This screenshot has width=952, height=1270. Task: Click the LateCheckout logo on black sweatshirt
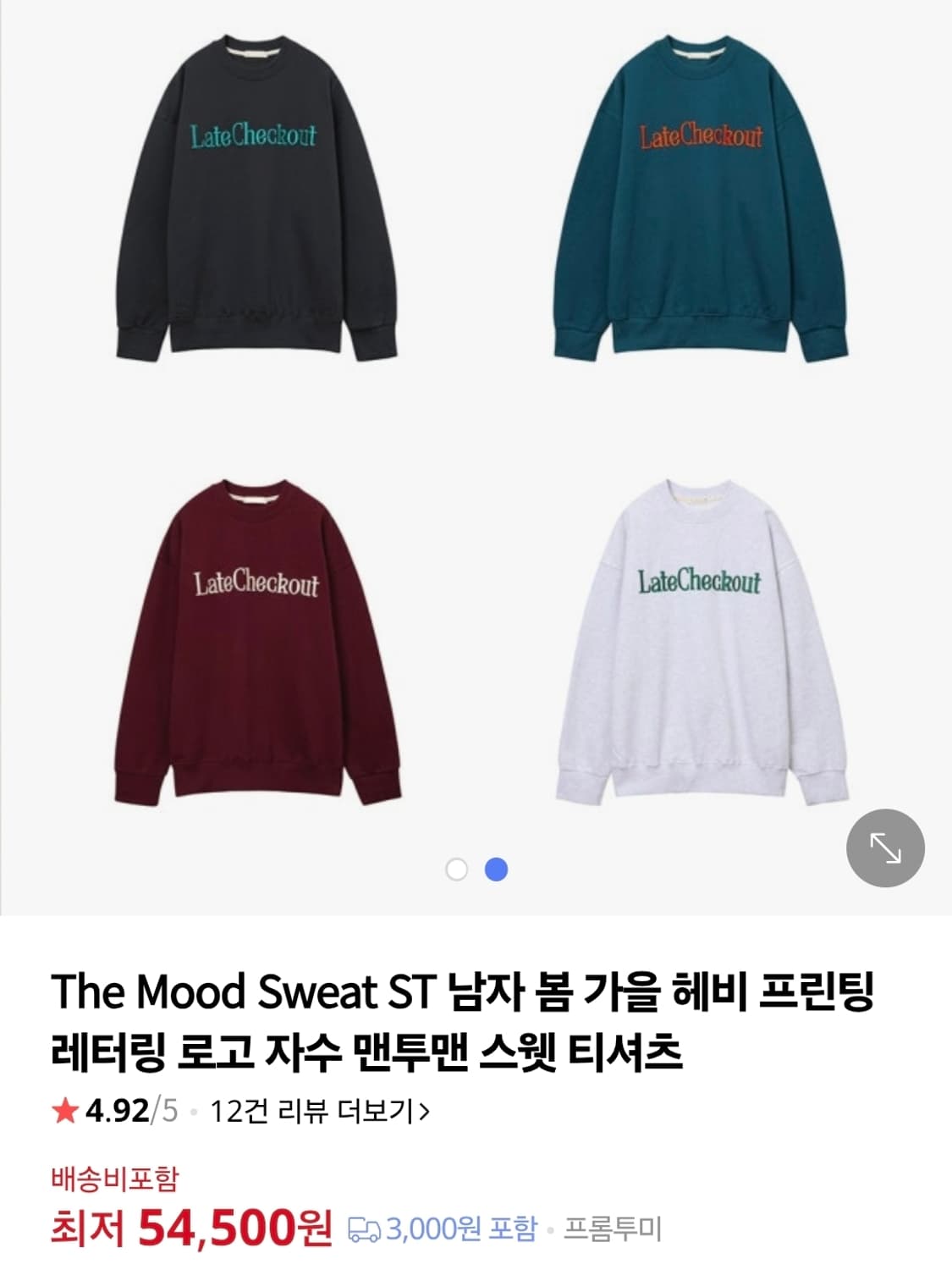pos(254,135)
